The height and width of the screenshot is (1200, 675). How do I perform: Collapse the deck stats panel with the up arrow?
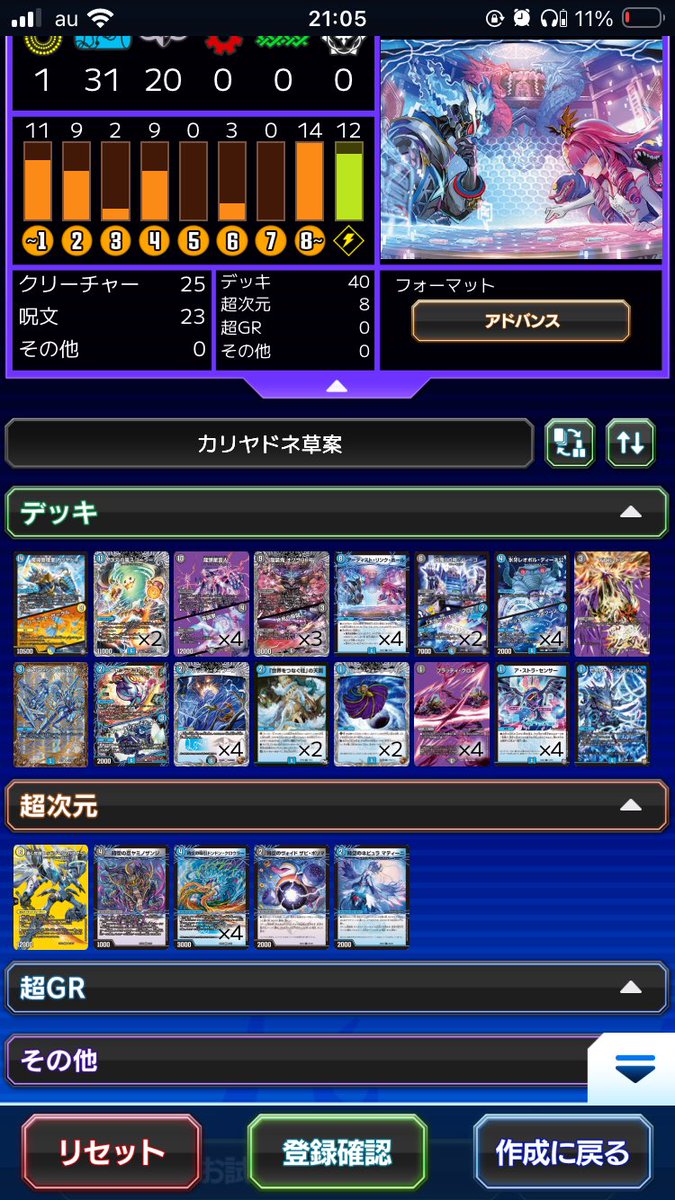(x=337, y=386)
